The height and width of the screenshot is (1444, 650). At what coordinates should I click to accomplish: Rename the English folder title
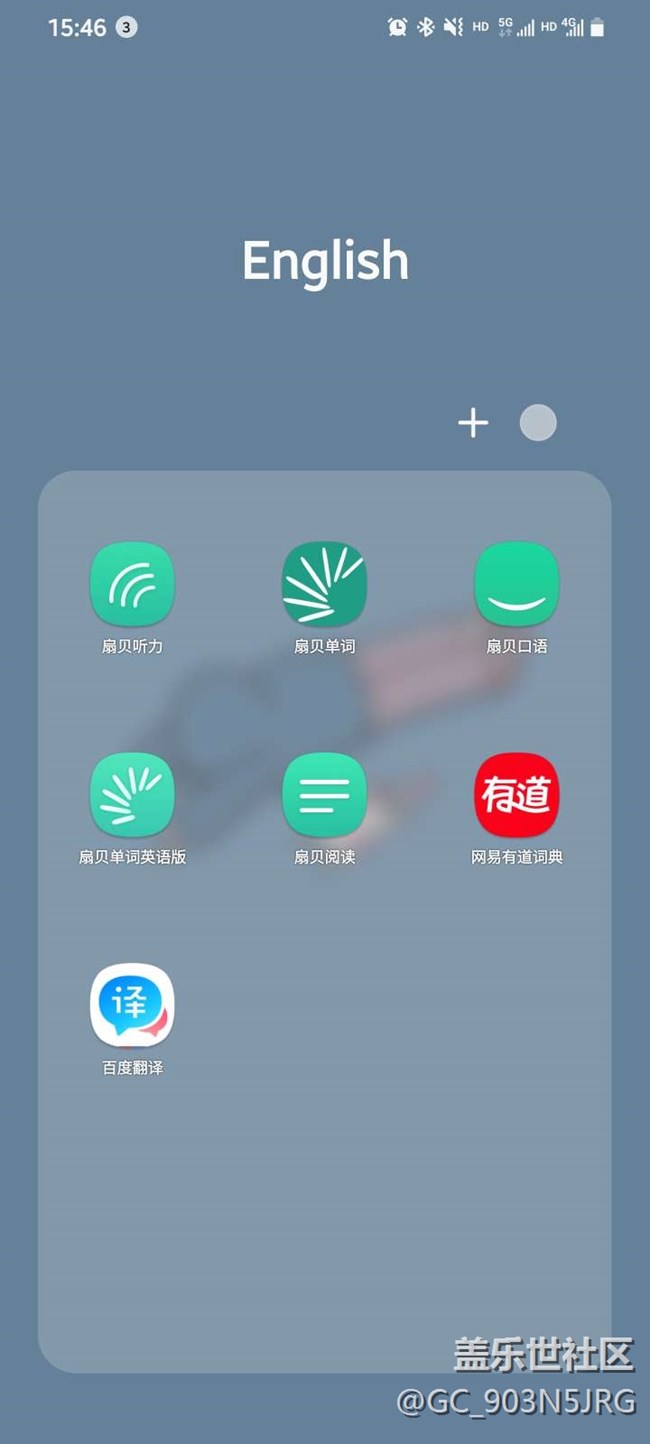pyautogui.click(x=325, y=261)
